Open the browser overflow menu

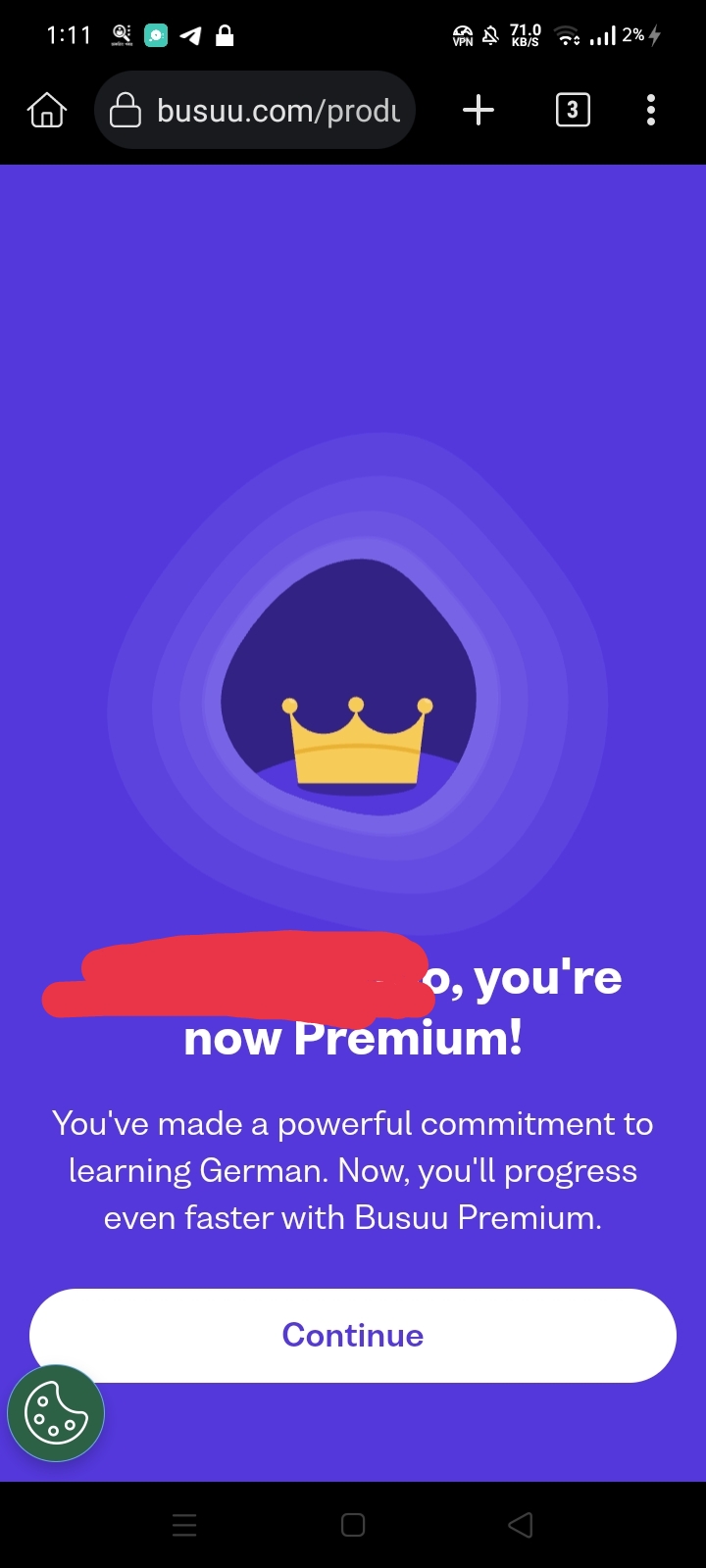pos(651,111)
